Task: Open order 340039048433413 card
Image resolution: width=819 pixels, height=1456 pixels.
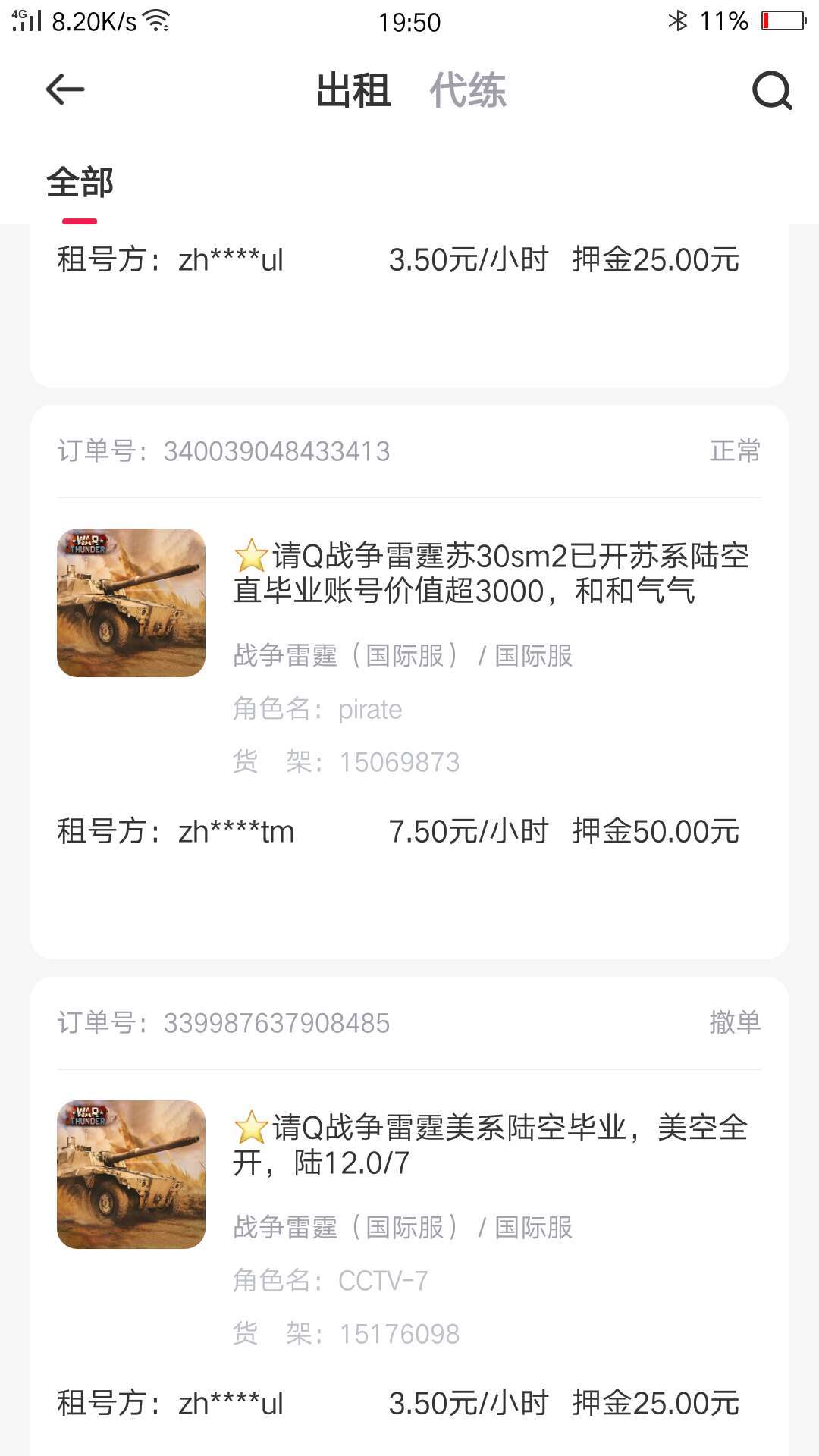Action: [409, 682]
